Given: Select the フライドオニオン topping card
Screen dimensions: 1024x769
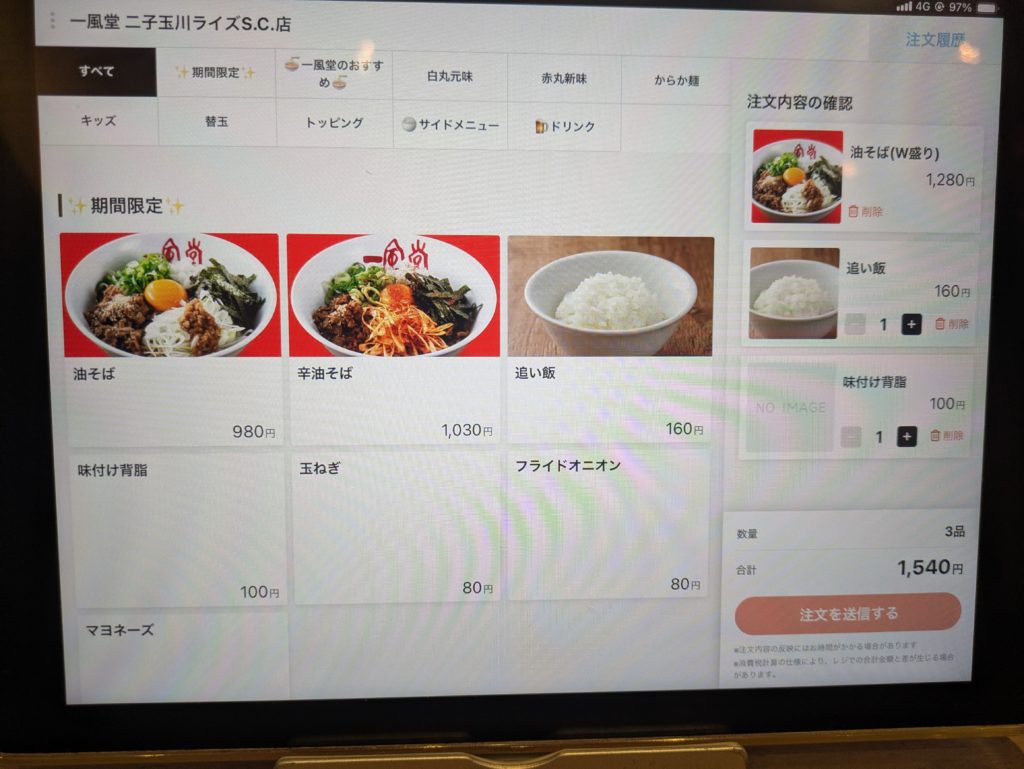Looking at the screenshot, I should point(609,527).
